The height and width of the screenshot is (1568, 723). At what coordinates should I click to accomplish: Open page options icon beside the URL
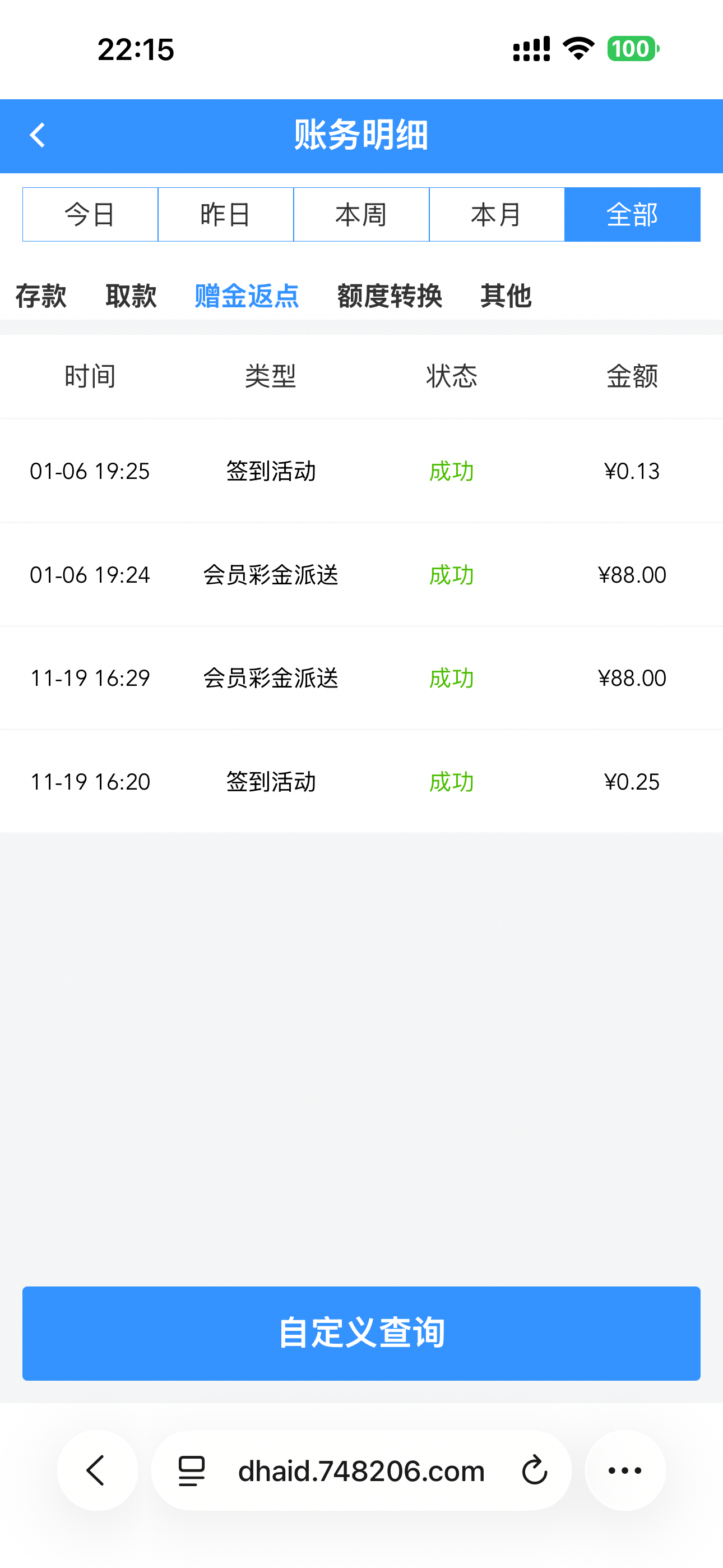tap(192, 1470)
